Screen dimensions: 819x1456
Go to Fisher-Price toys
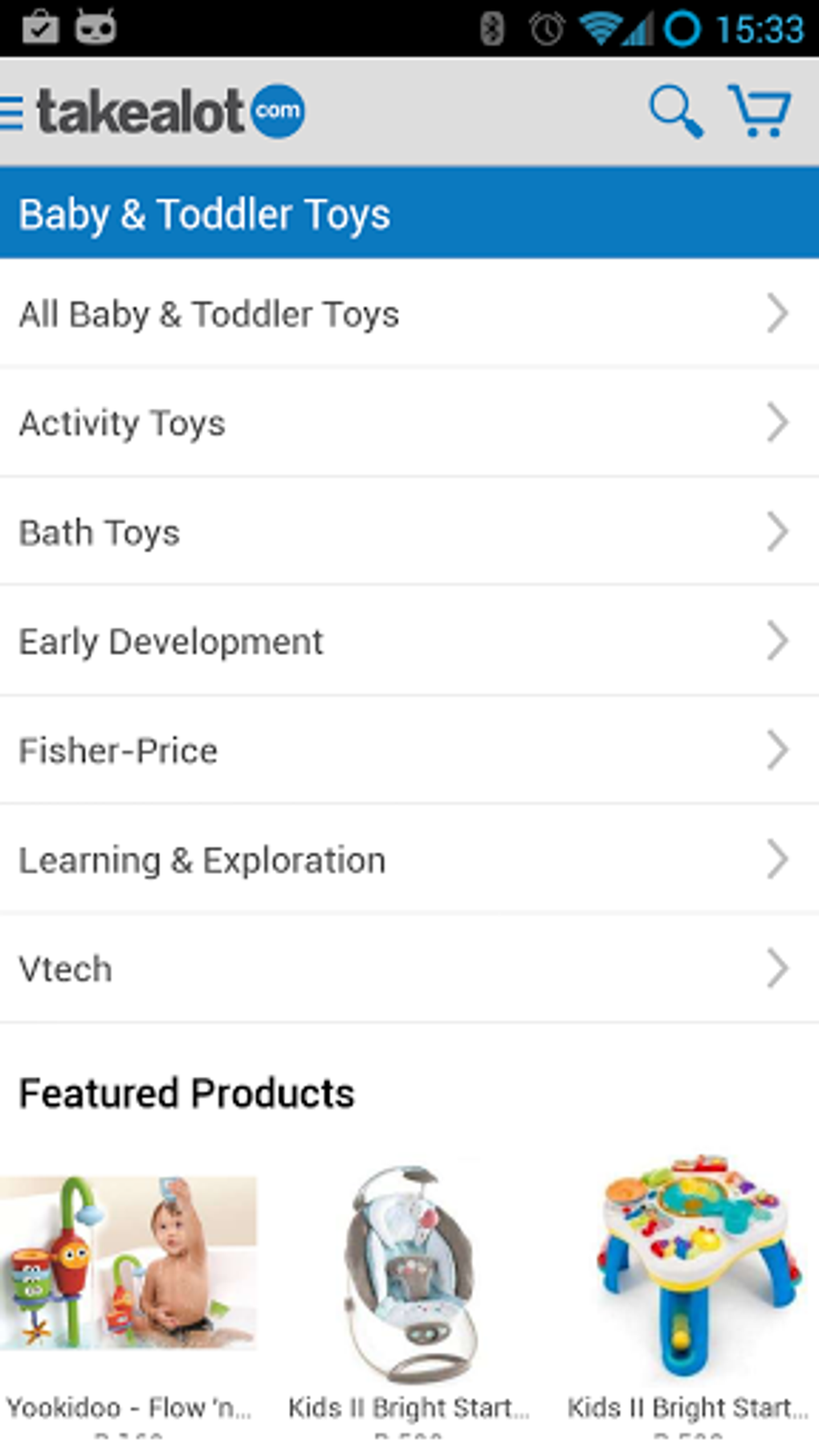pyautogui.click(x=409, y=750)
